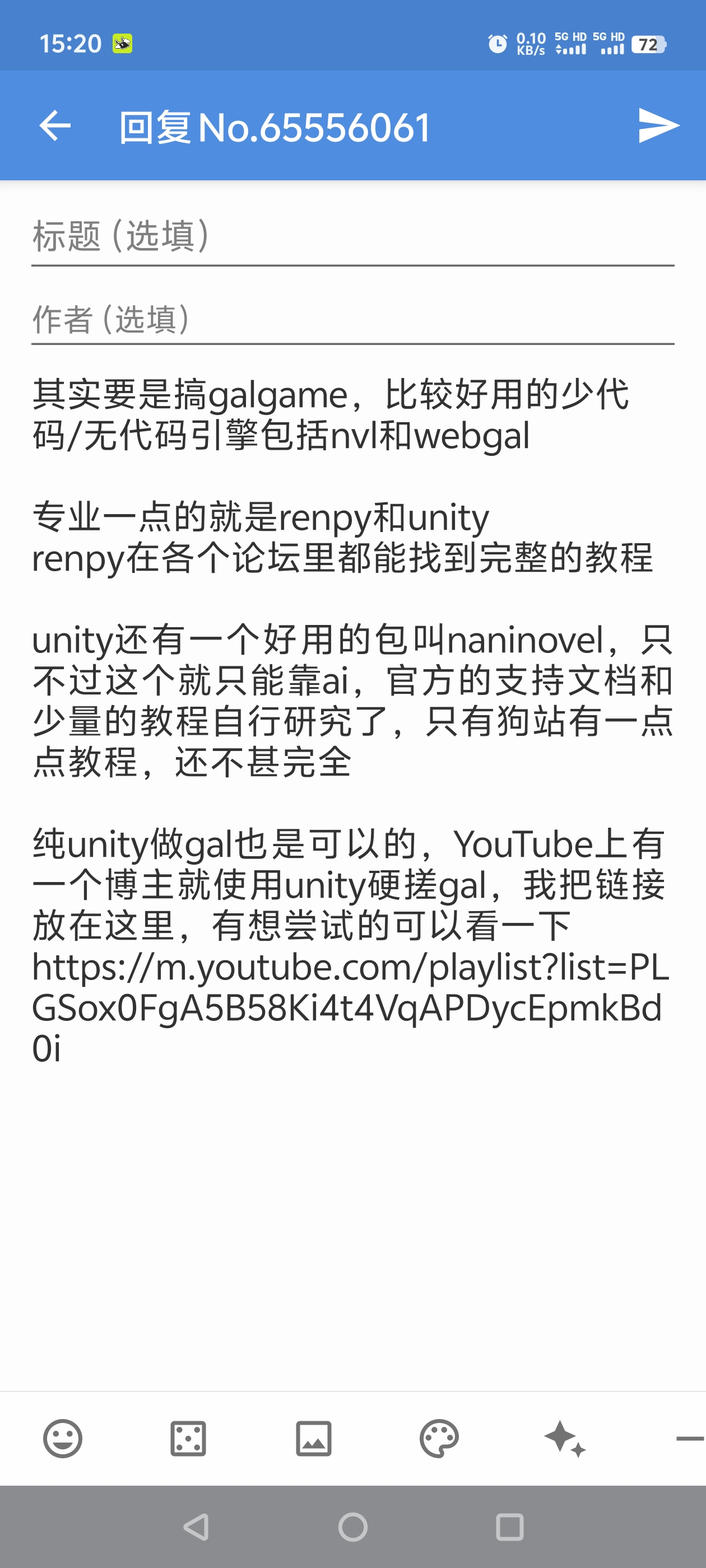This screenshot has width=706, height=1568.
Task: Send the reply post
Action: [x=658, y=126]
